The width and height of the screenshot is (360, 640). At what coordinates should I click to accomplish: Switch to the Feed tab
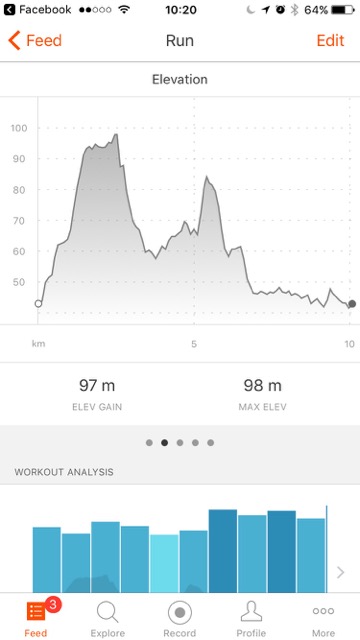[x=36, y=618]
